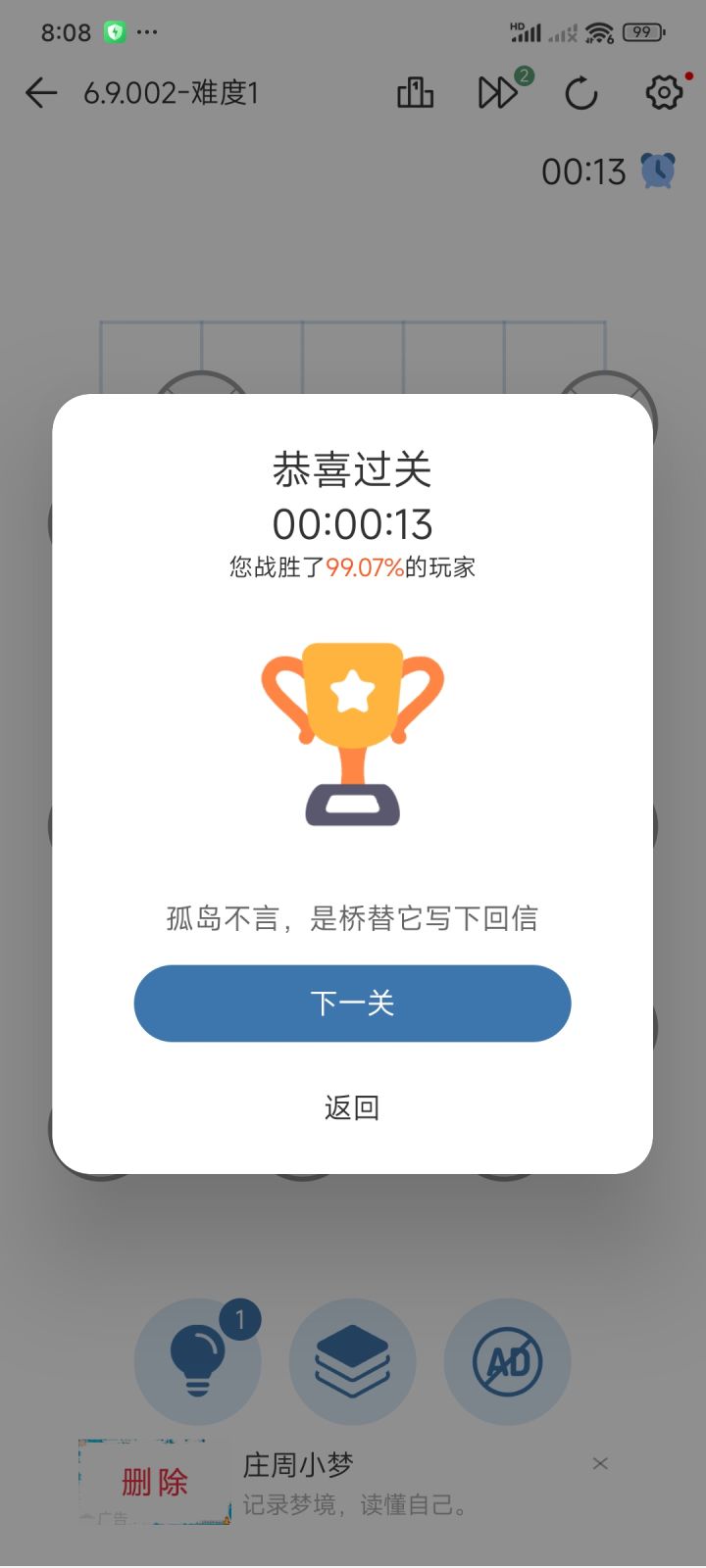Open the level packs stack icon
706x1568 pixels.
[352, 1362]
